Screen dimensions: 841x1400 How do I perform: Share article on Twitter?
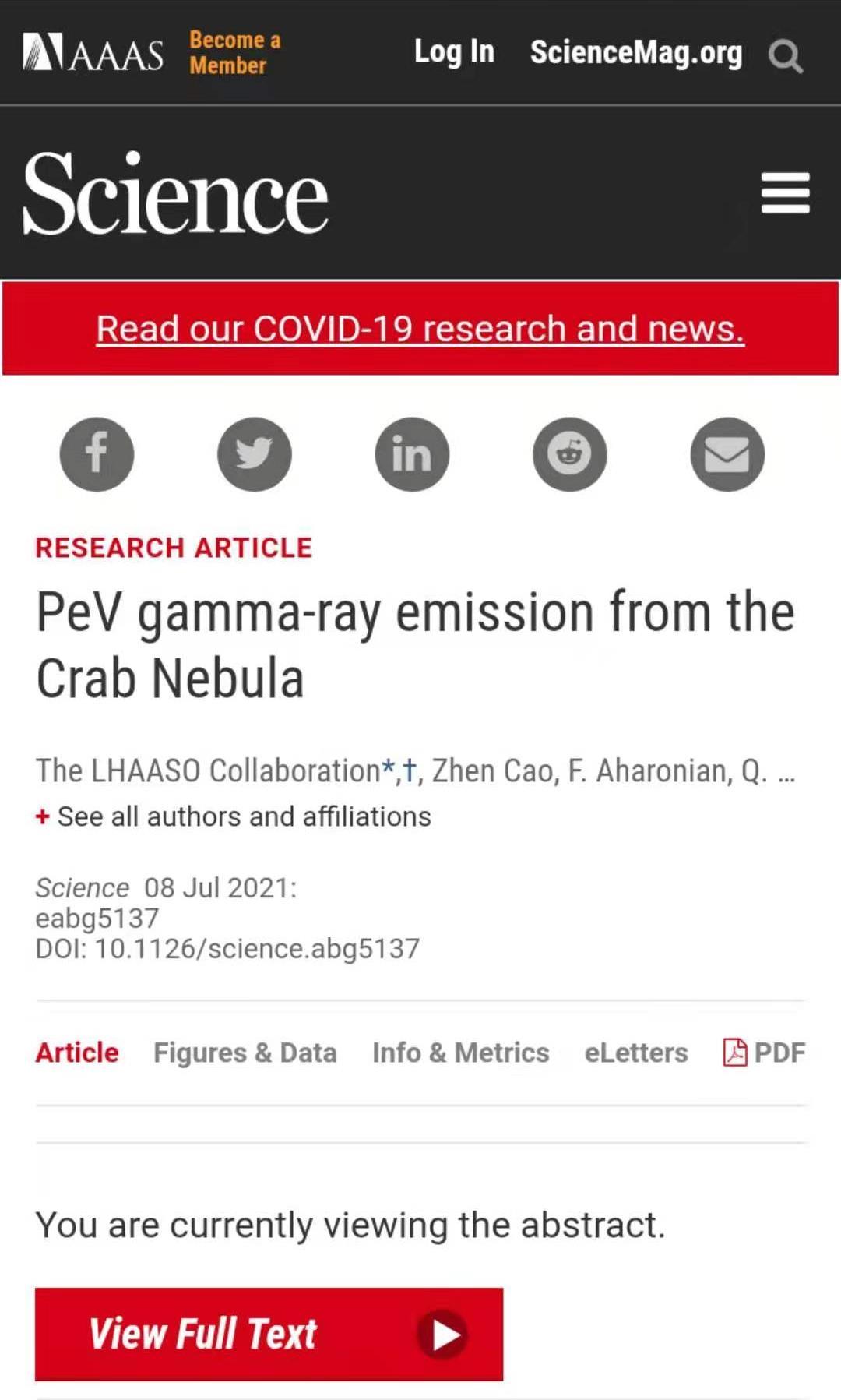point(255,454)
